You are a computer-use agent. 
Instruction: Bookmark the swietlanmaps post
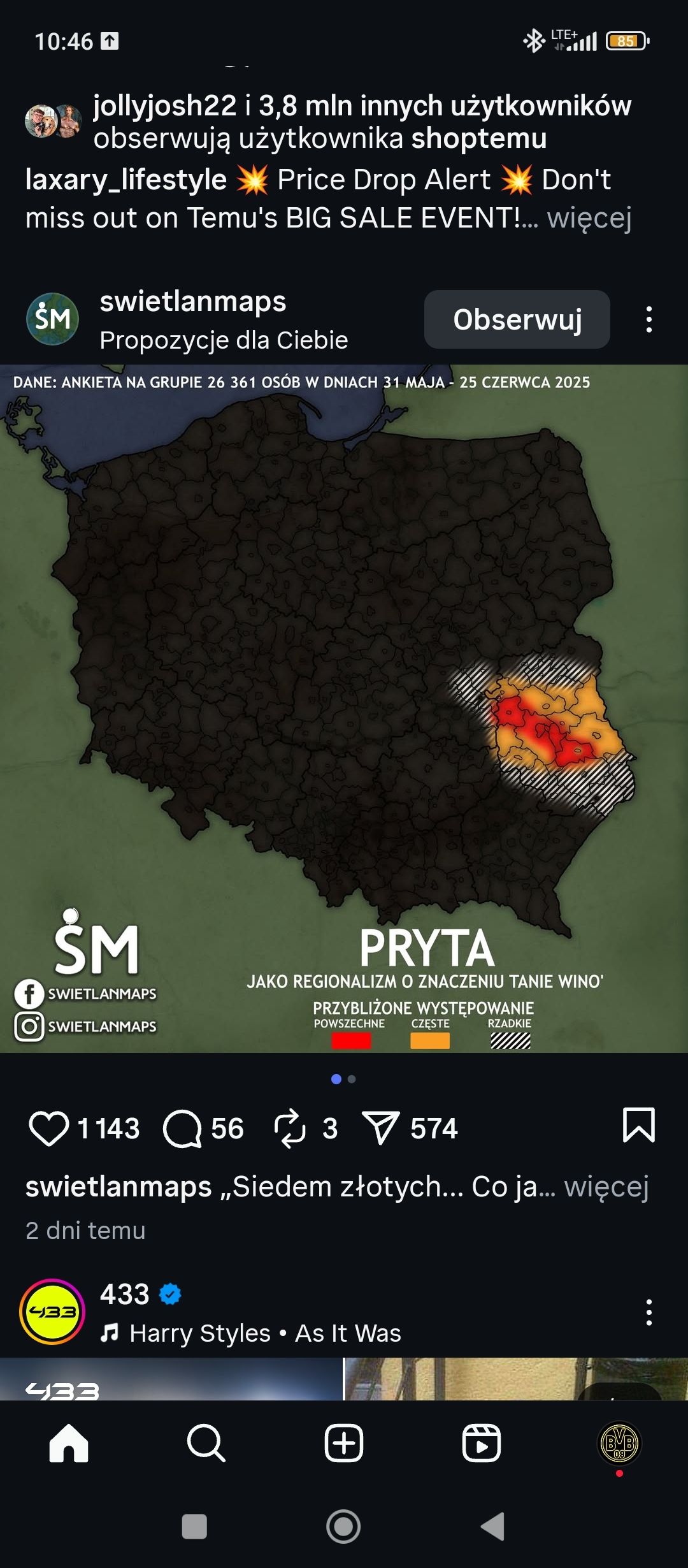pos(638,1126)
